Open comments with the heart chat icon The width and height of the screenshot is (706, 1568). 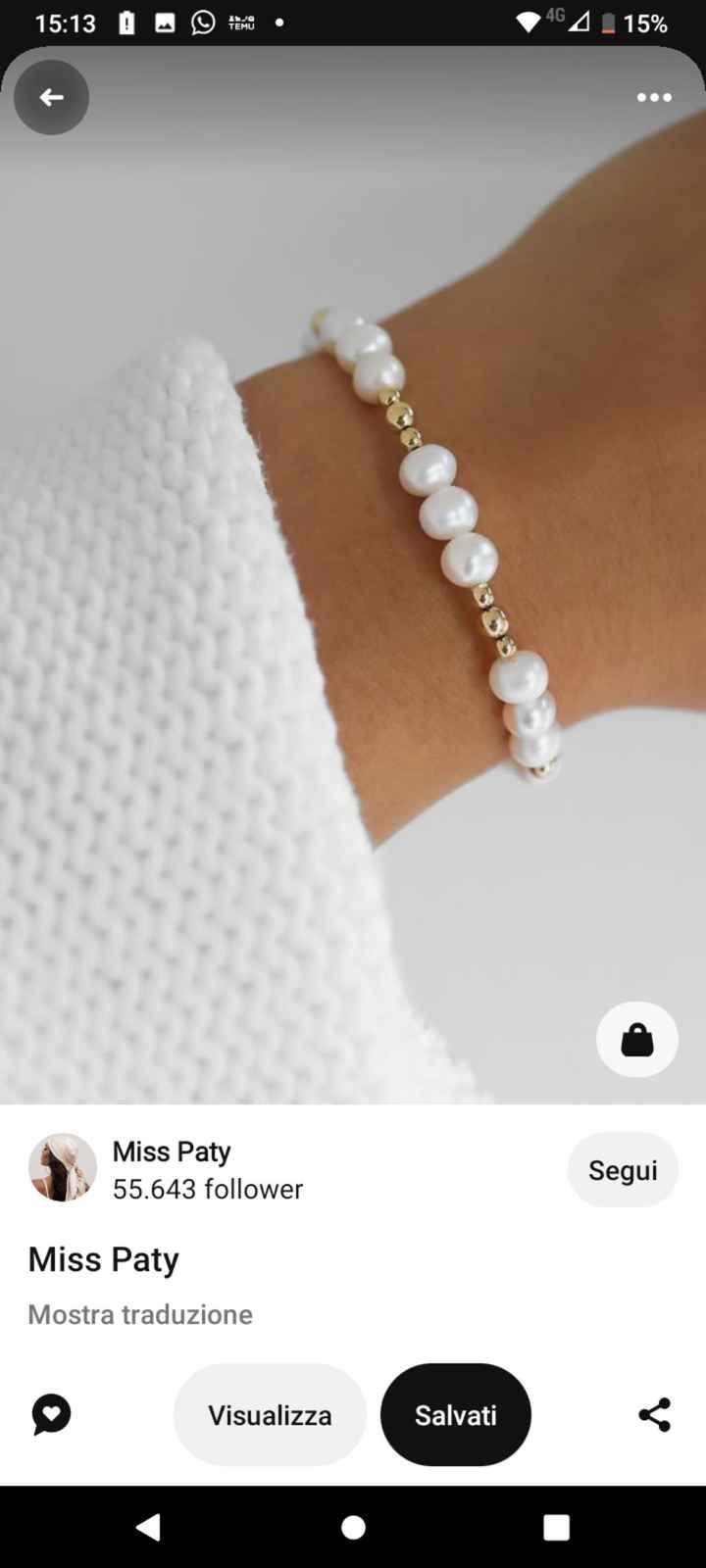[x=51, y=1414]
